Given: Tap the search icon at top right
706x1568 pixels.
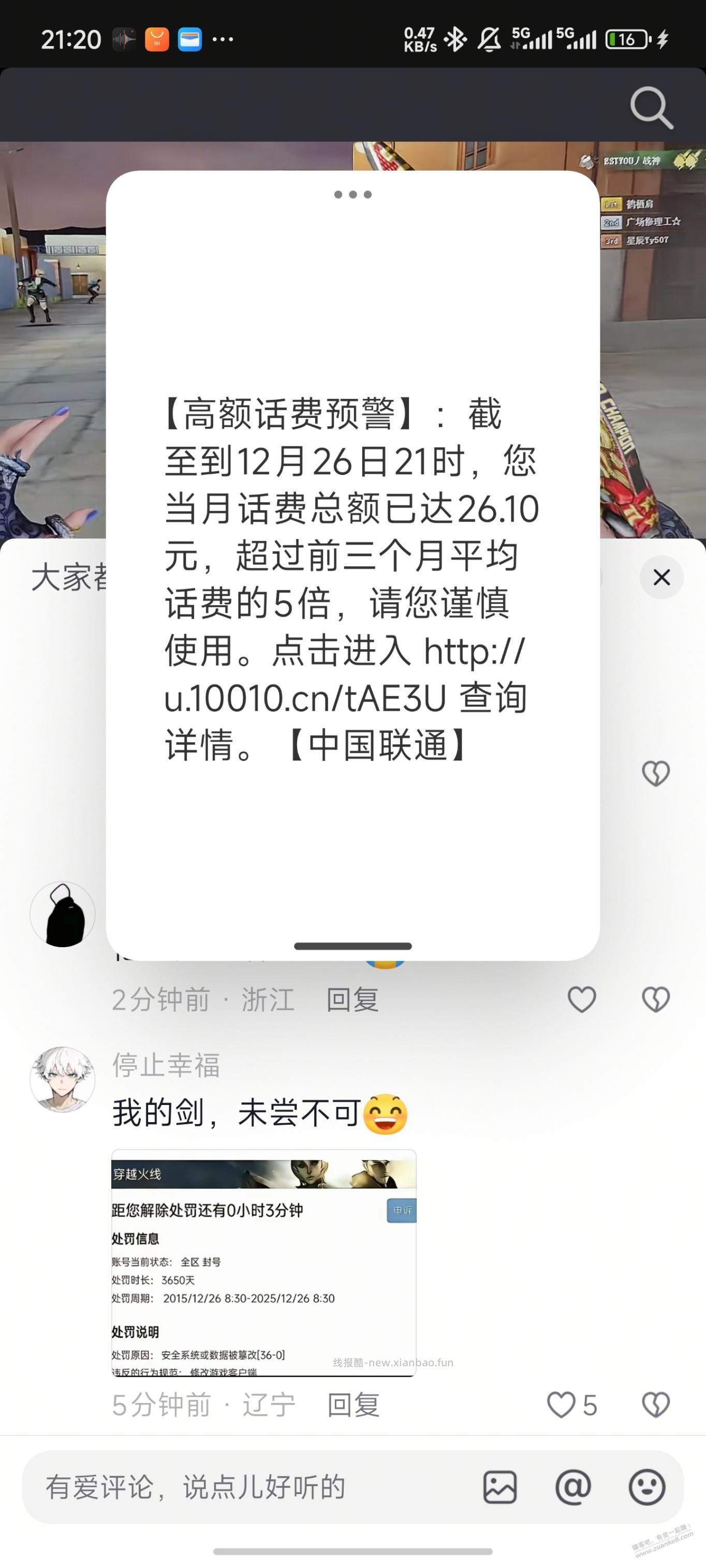Looking at the screenshot, I should [x=651, y=107].
